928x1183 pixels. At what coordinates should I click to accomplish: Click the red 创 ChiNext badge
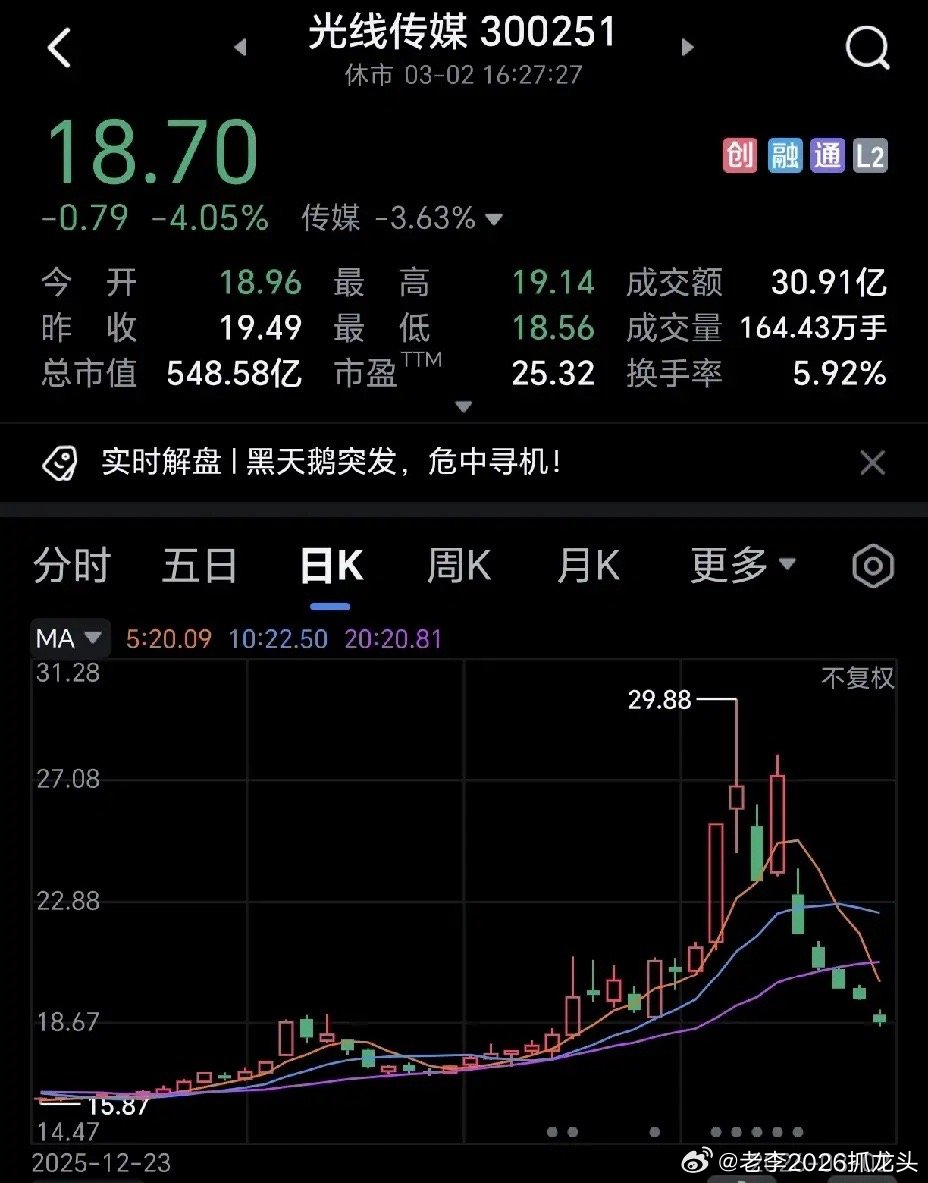739,158
